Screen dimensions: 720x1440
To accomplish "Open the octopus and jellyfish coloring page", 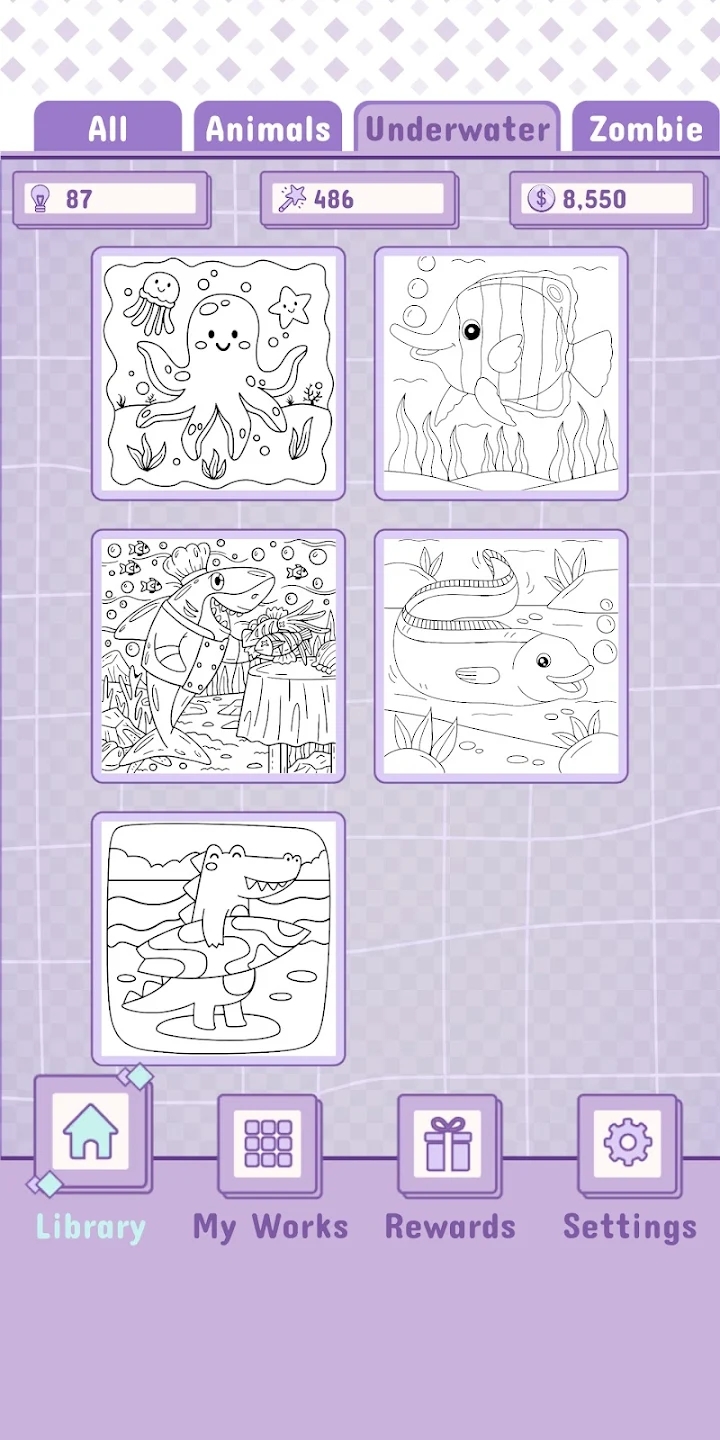I will tap(218, 373).
